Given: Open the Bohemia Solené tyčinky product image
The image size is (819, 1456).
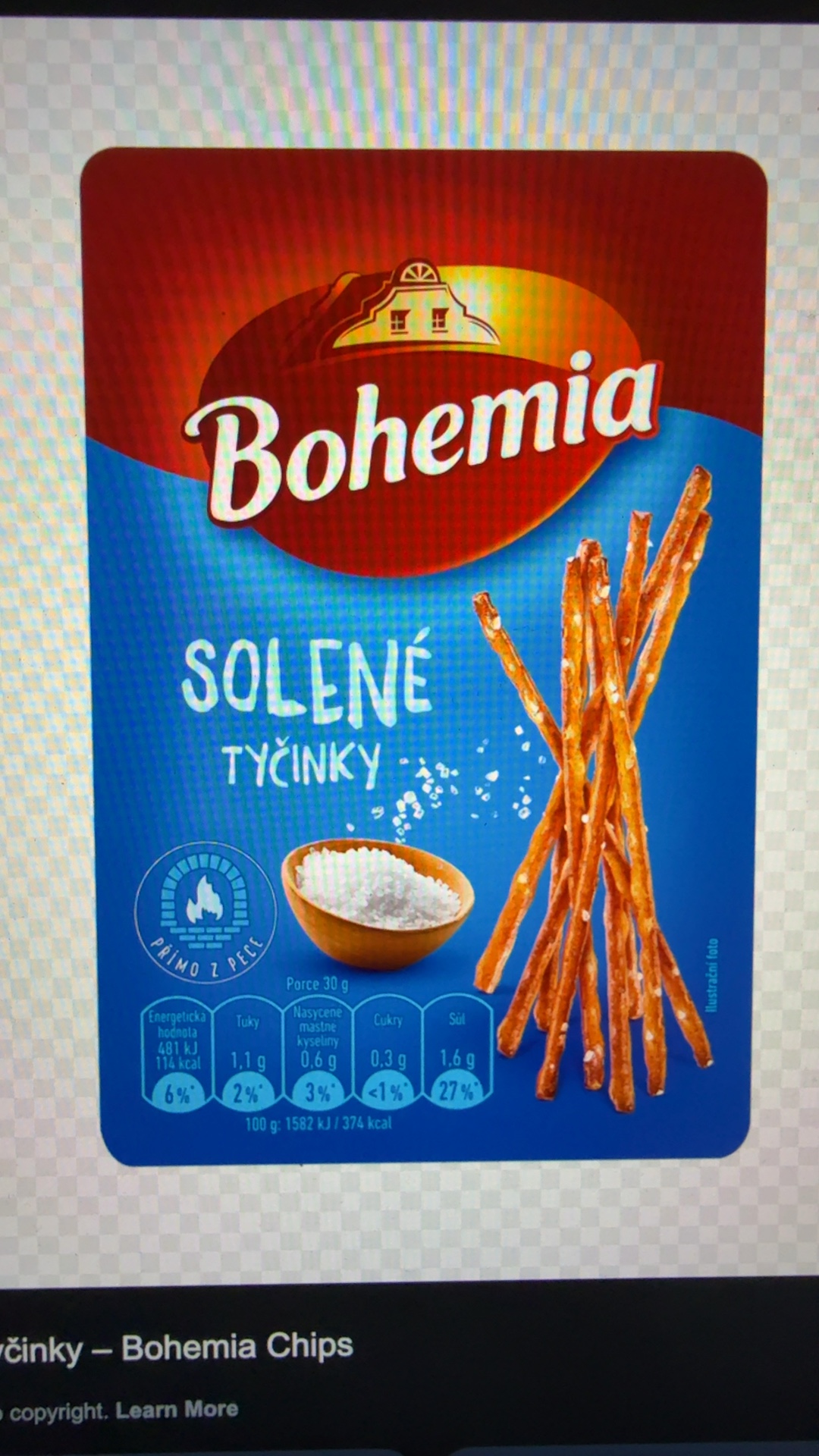Looking at the screenshot, I should [x=423, y=657].
